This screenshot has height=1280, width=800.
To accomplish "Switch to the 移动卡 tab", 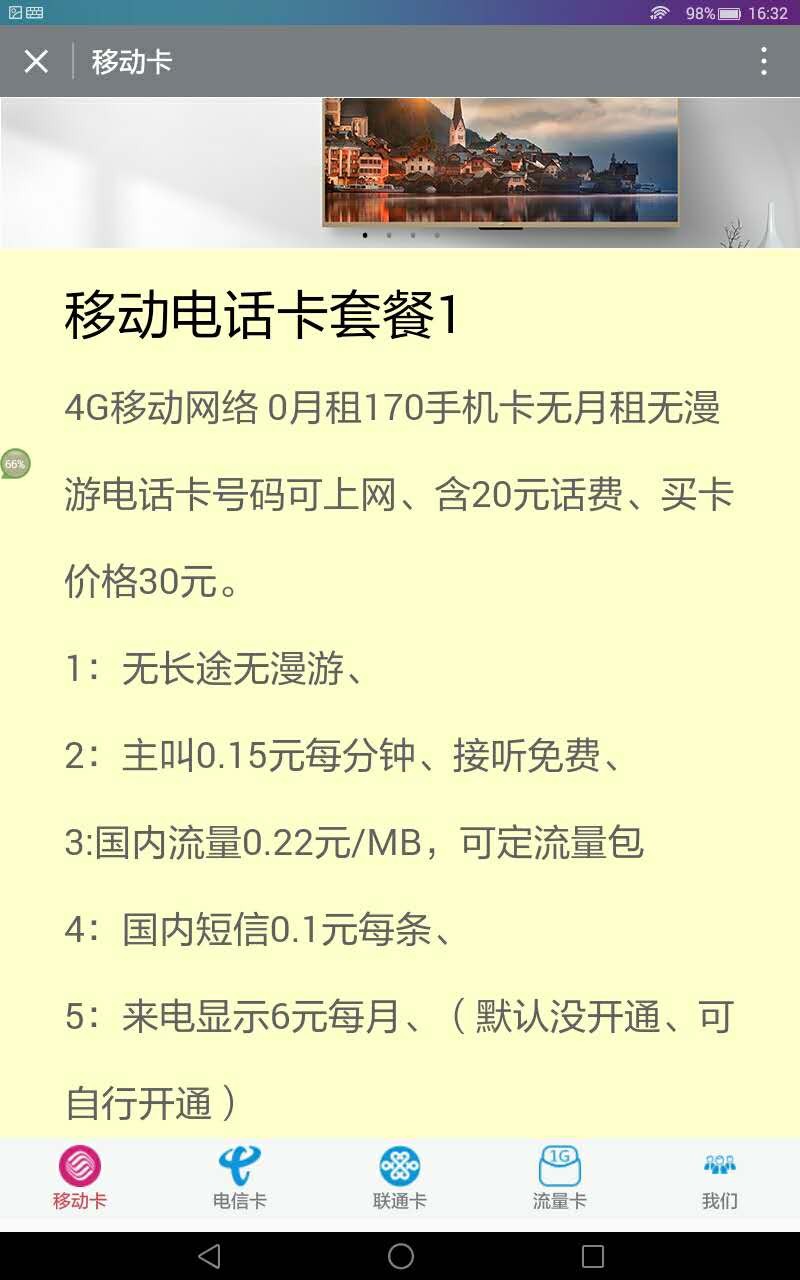I will pos(80,1178).
